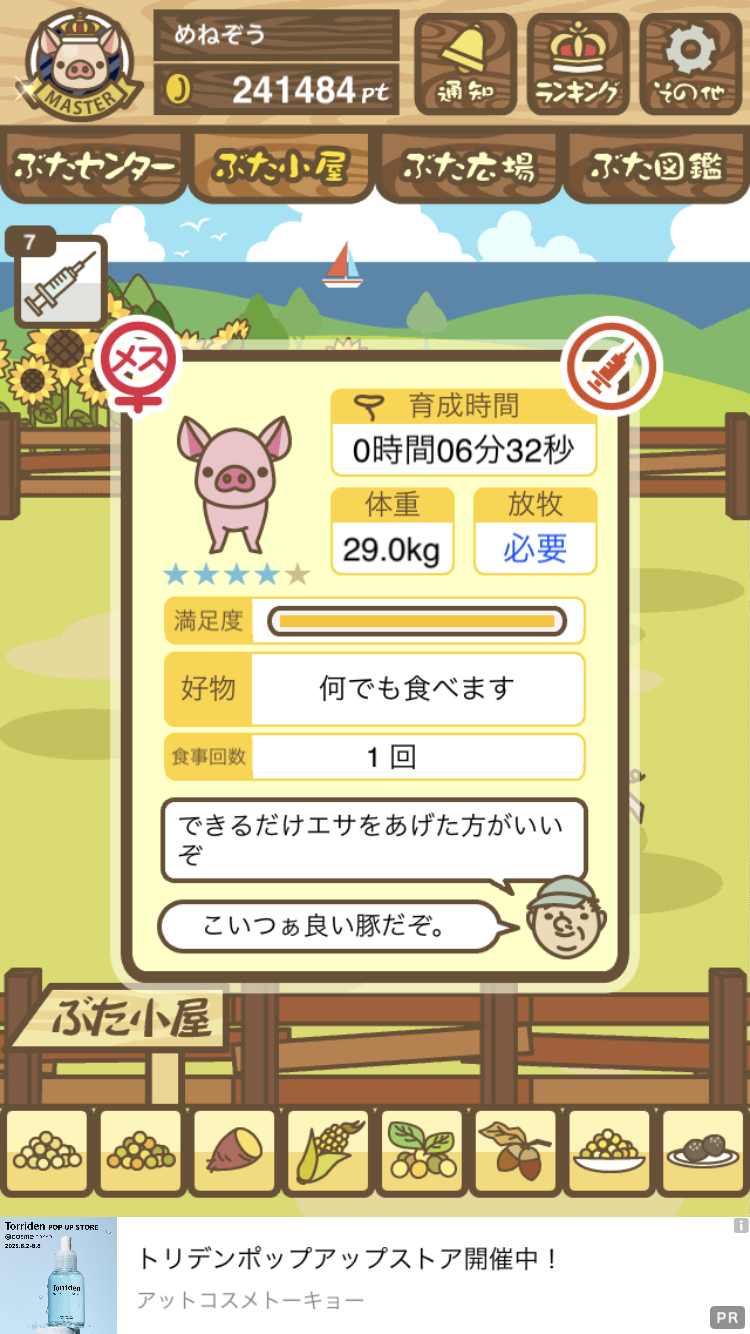
Task: Feed the pig the sweet potato
Action: (x=233, y=1152)
